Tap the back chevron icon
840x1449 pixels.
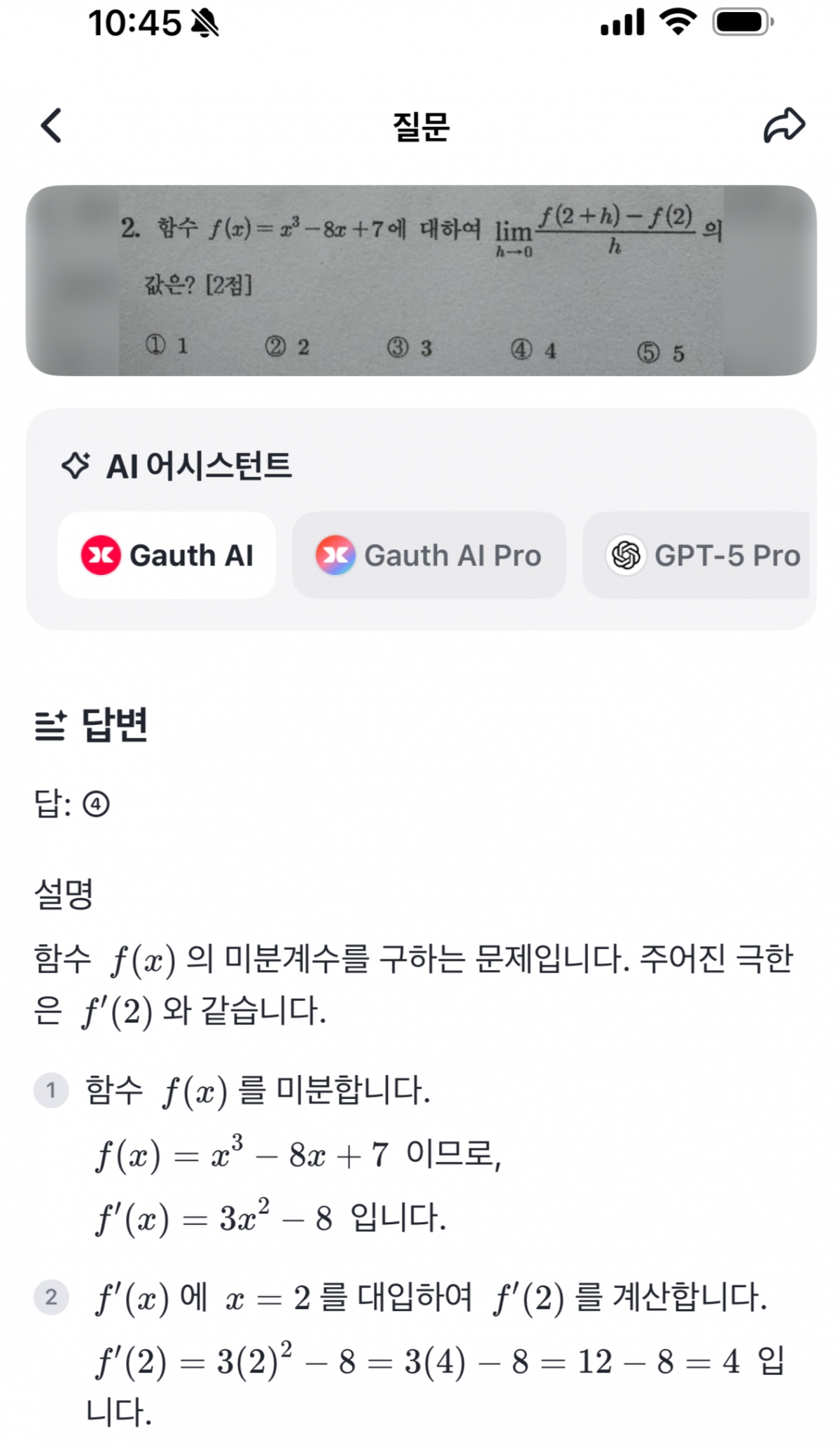coord(50,126)
